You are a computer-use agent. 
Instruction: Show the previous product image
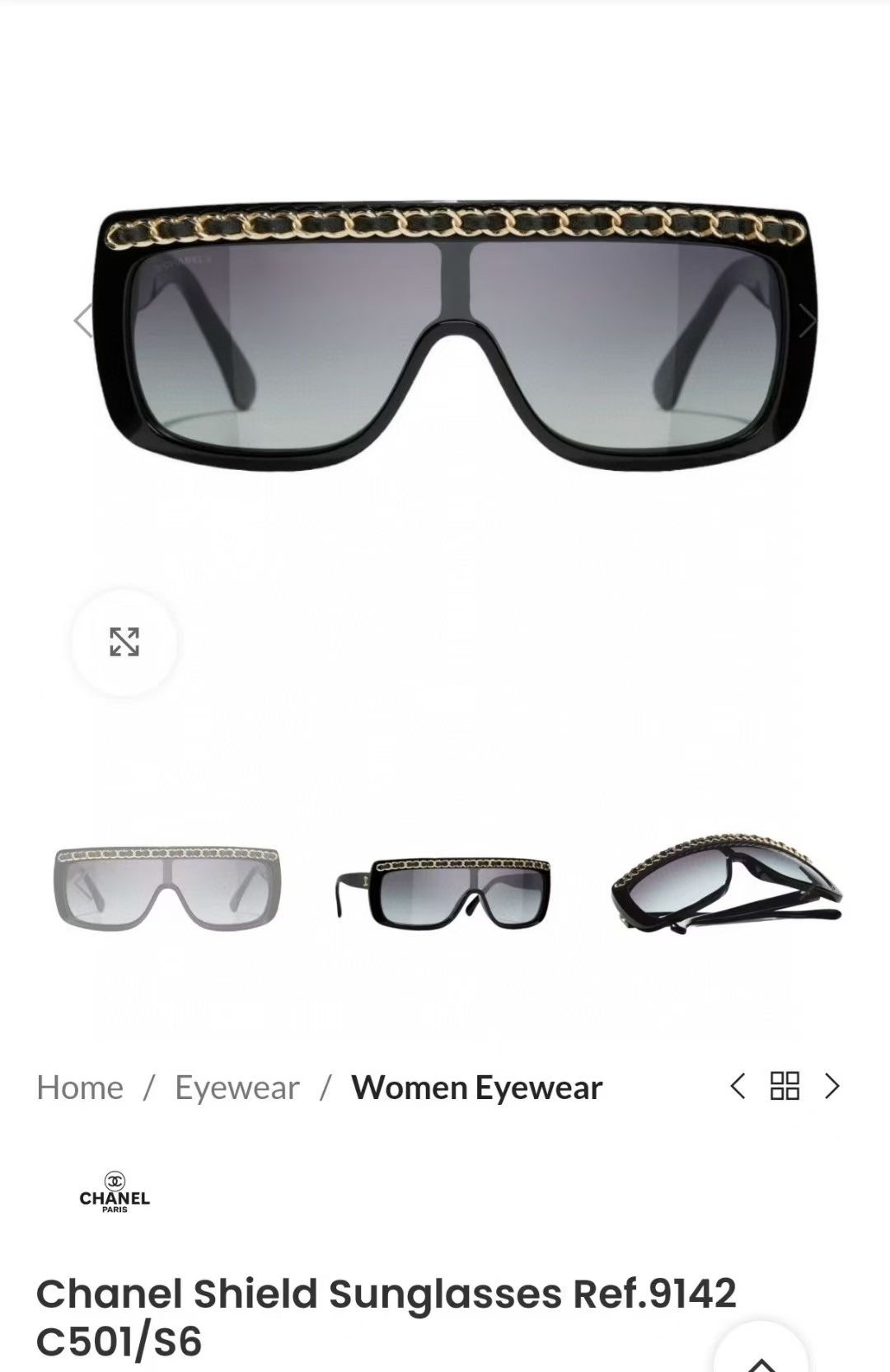pyautogui.click(x=83, y=321)
